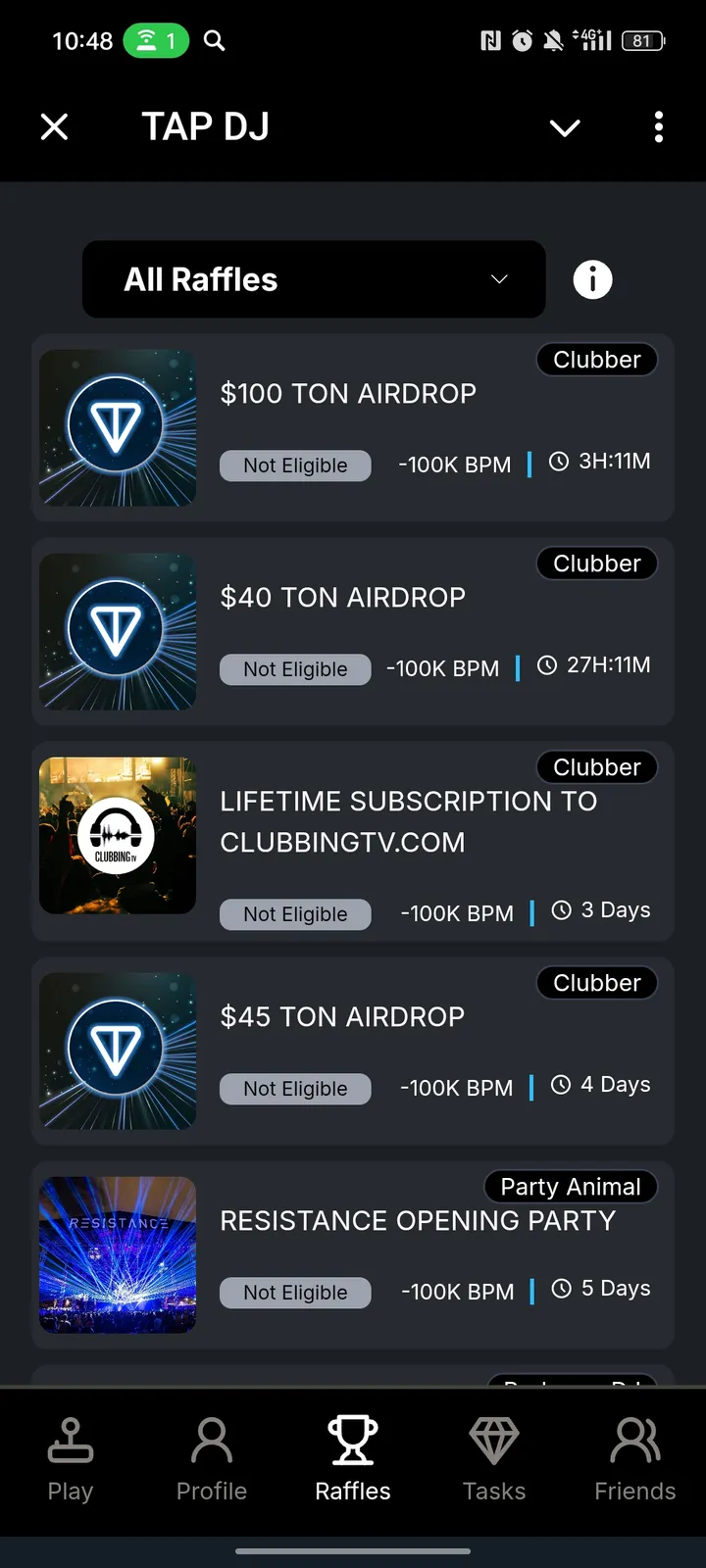
Task: Tap Not Eligible on $100 TON AIRDROP
Action: point(295,465)
